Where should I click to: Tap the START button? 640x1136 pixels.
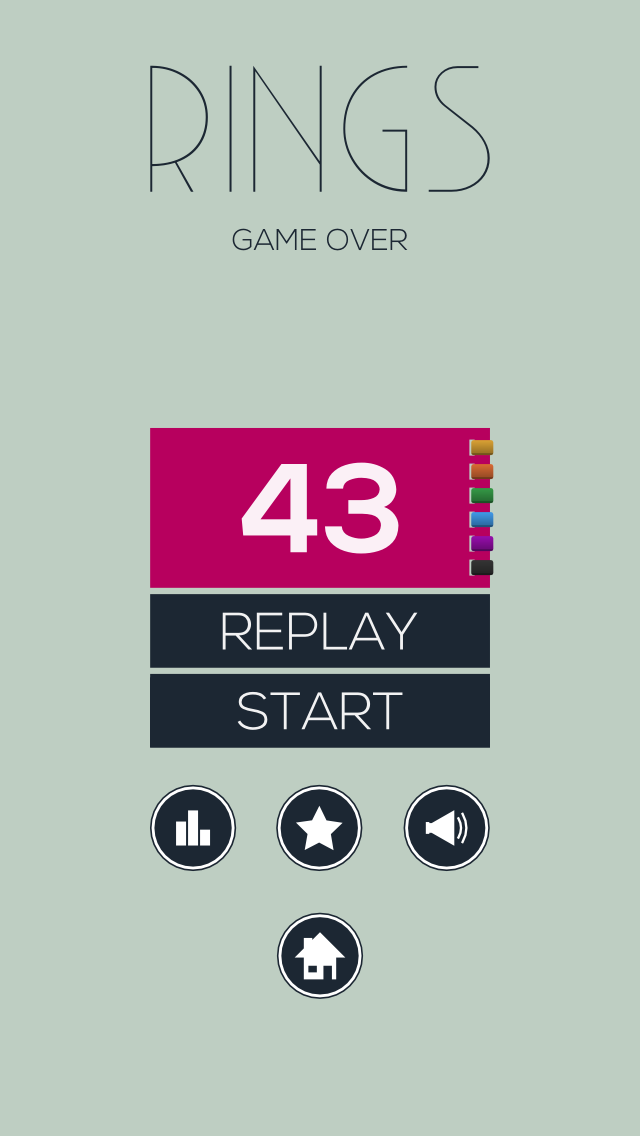pyautogui.click(x=320, y=711)
